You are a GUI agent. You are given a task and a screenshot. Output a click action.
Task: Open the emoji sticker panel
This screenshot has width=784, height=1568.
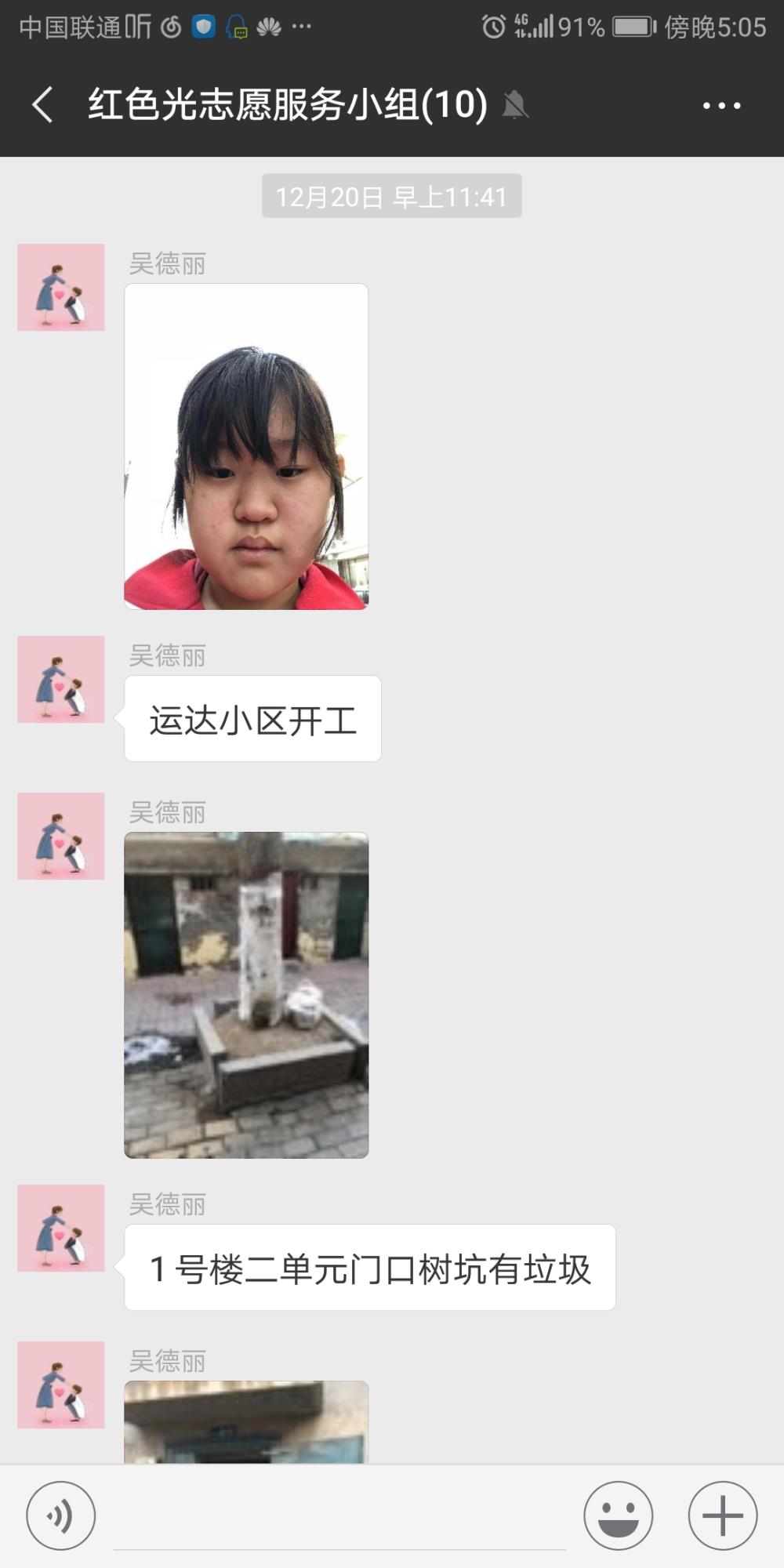(619, 1515)
